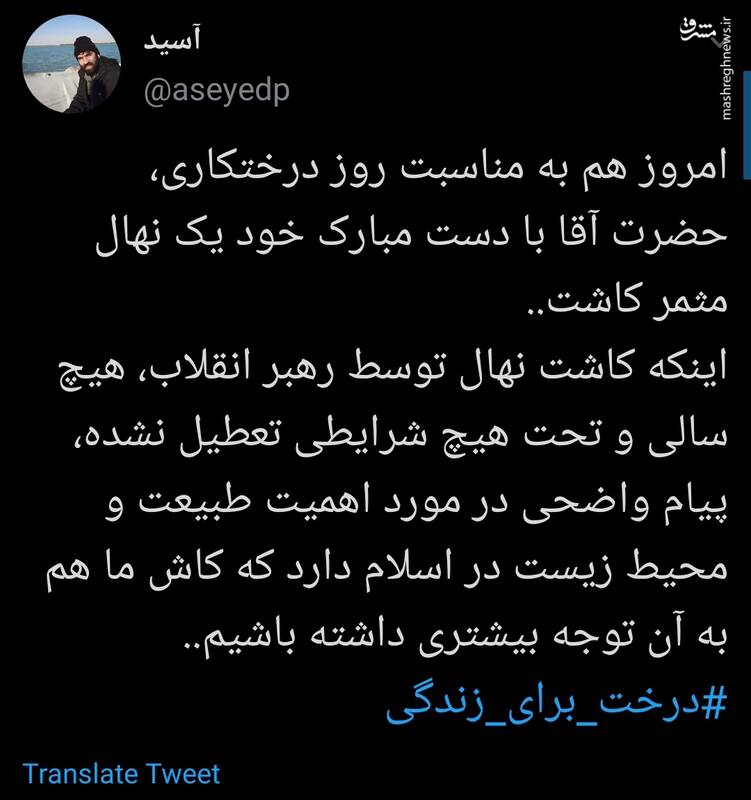Tap Translate Tweet
This screenshot has height=800, width=751.
(x=122, y=773)
